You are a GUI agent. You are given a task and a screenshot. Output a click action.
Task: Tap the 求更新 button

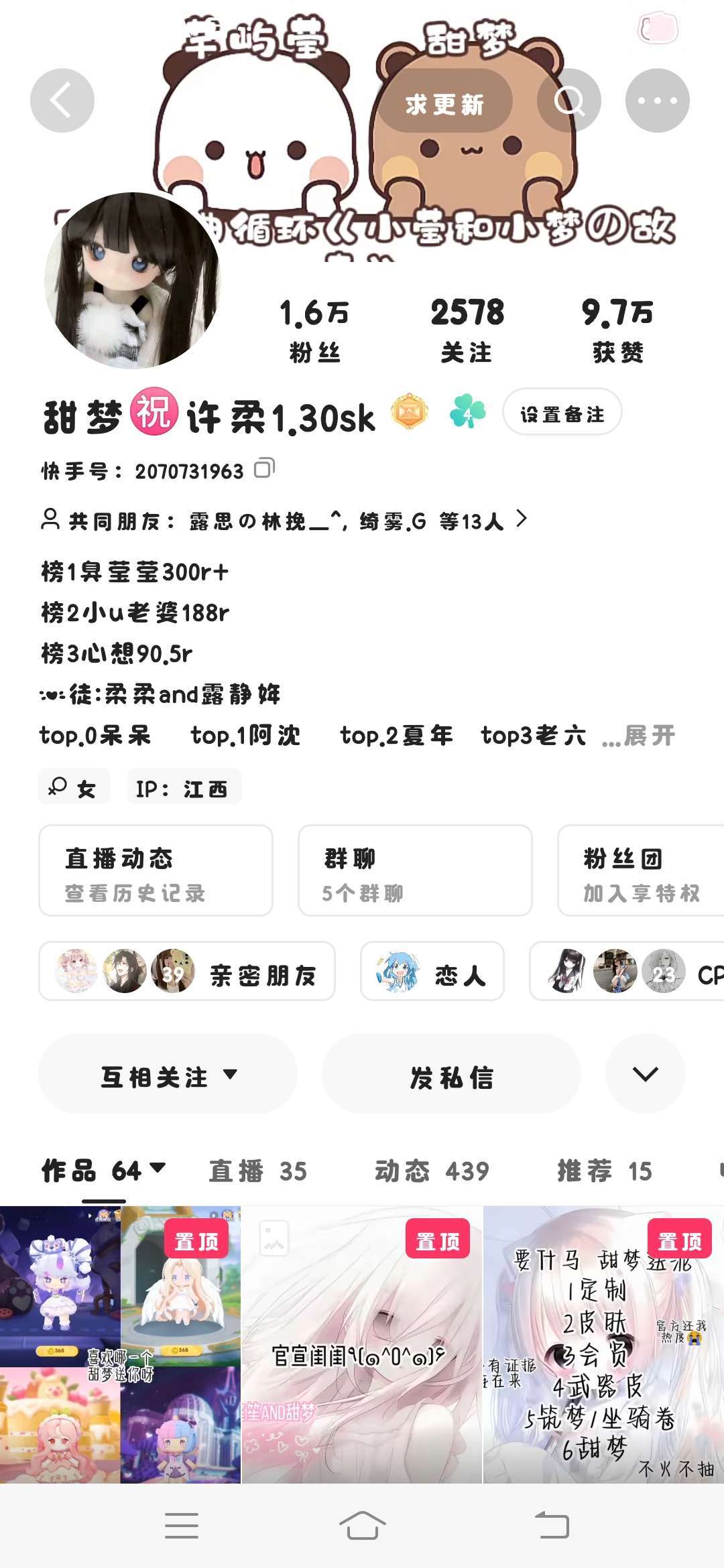click(x=444, y=104)
